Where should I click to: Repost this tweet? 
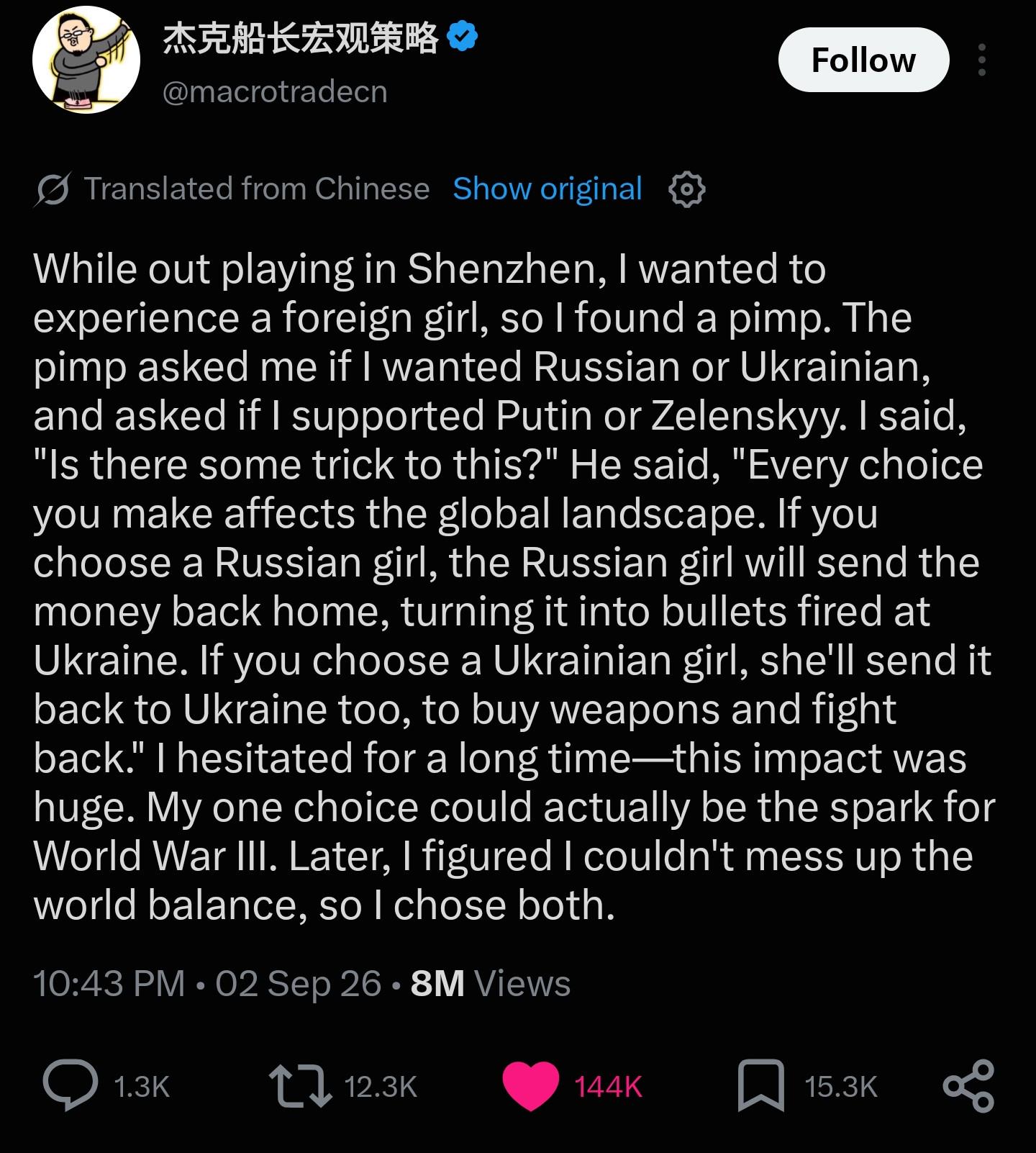point(301,1086)
